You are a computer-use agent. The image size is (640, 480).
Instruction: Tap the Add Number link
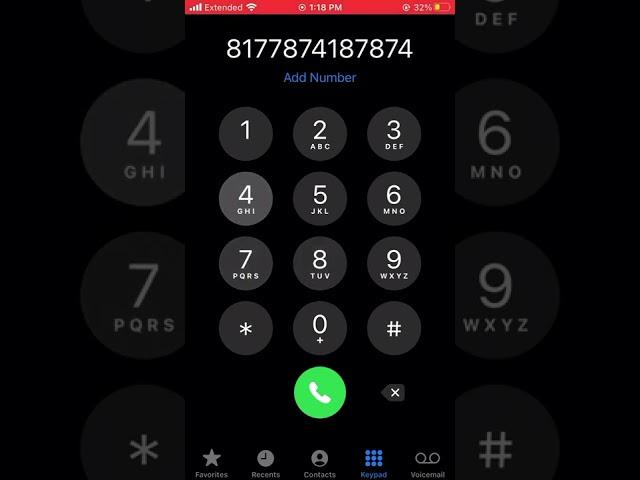(319, 77)
